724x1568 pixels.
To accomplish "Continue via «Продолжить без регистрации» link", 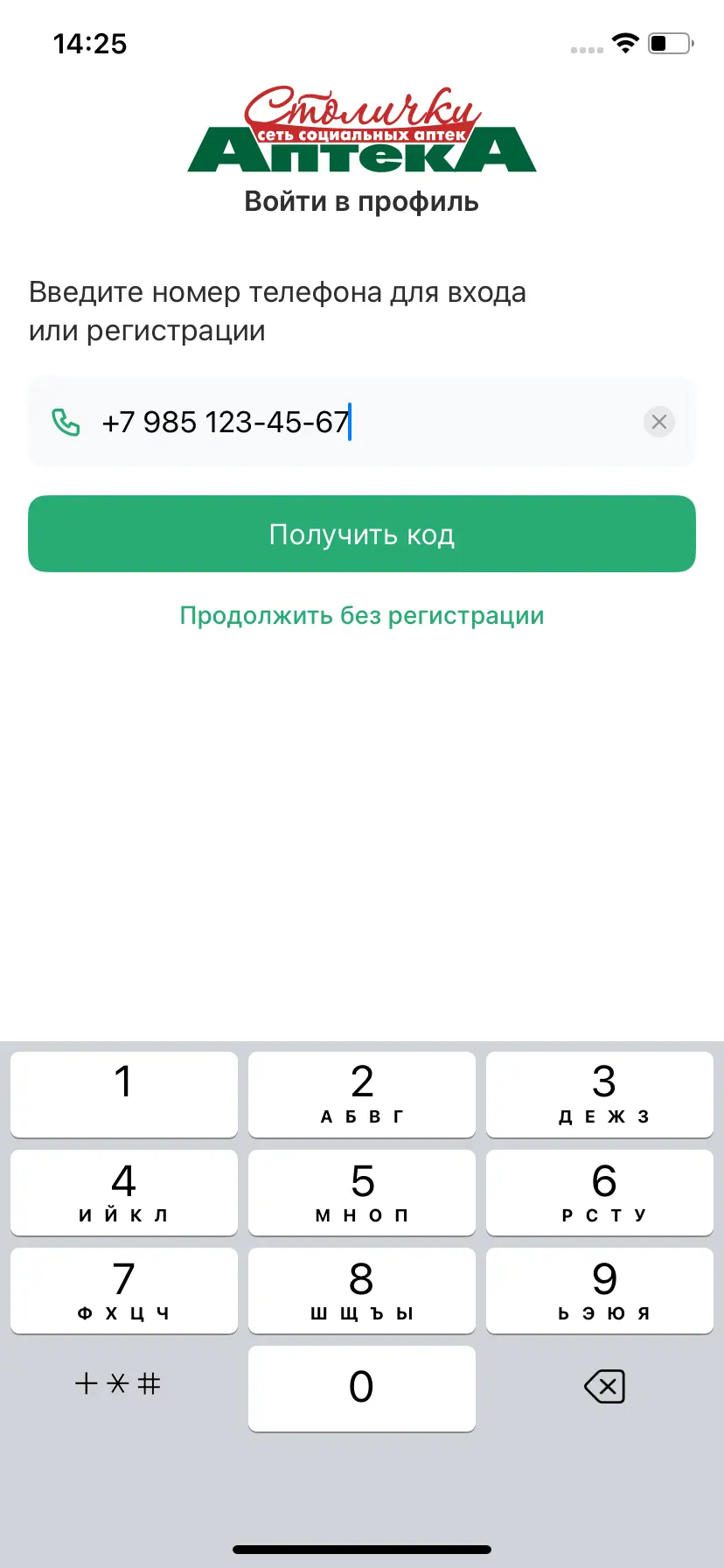I will click(x=362, y=616).
